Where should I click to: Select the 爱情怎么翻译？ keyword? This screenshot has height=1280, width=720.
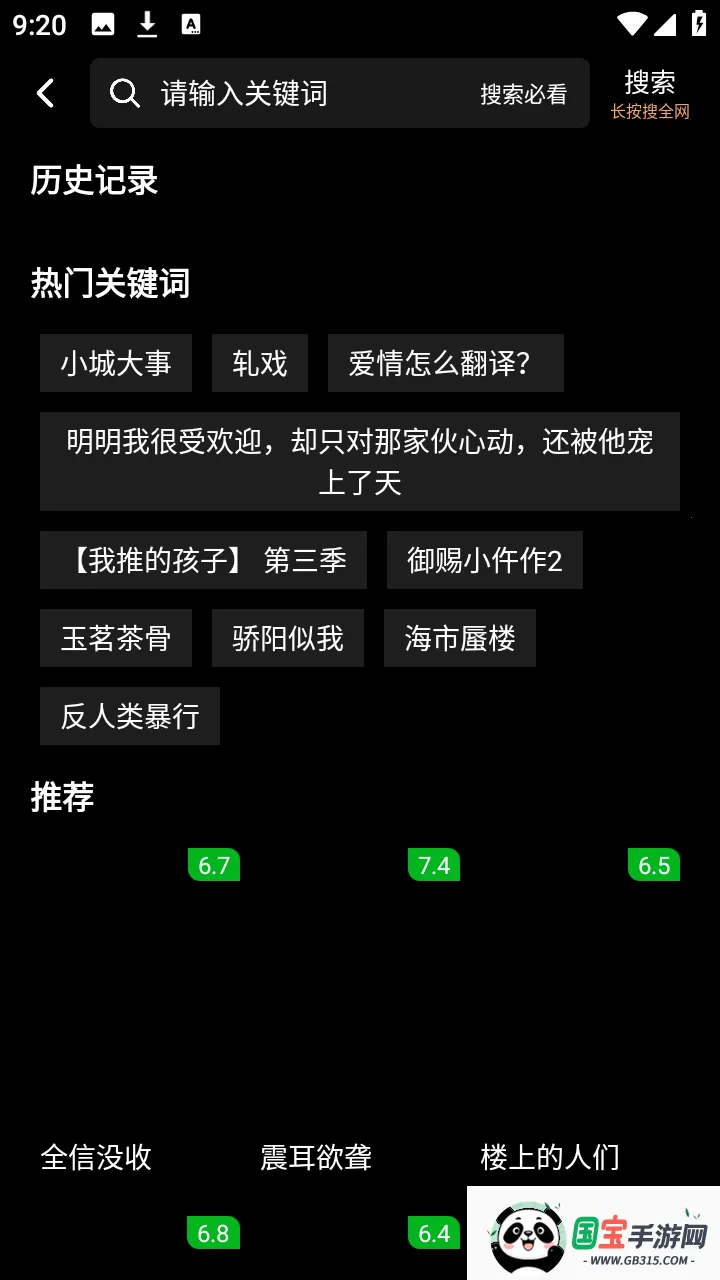coord(446,363)
